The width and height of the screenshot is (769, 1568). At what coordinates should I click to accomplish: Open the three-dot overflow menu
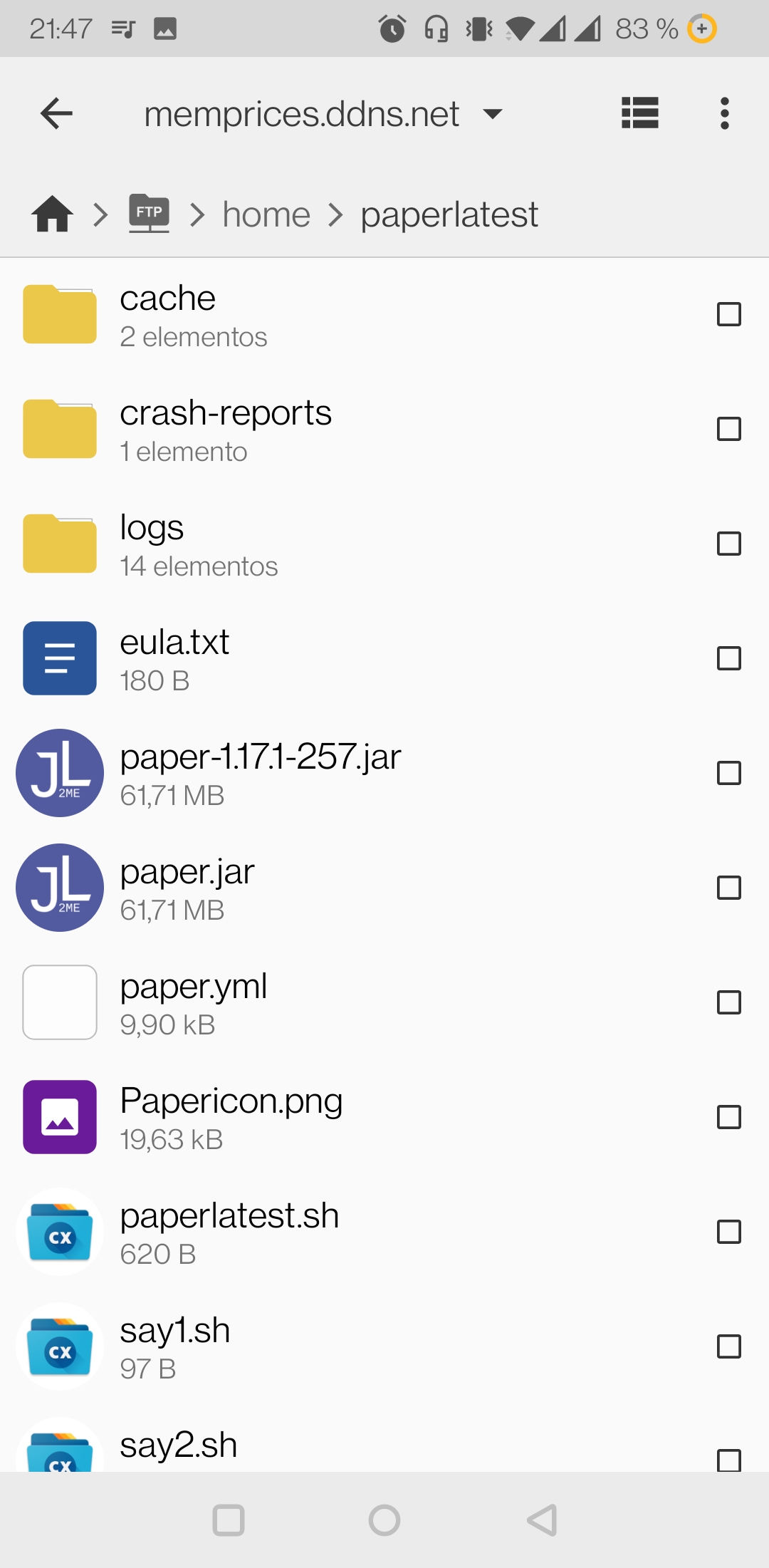point(724,113)
